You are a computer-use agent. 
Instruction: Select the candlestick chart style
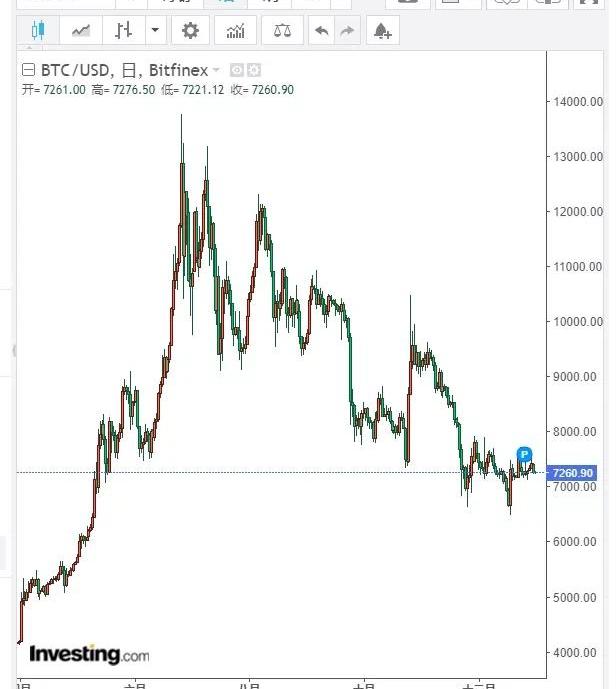click(38, 31)
